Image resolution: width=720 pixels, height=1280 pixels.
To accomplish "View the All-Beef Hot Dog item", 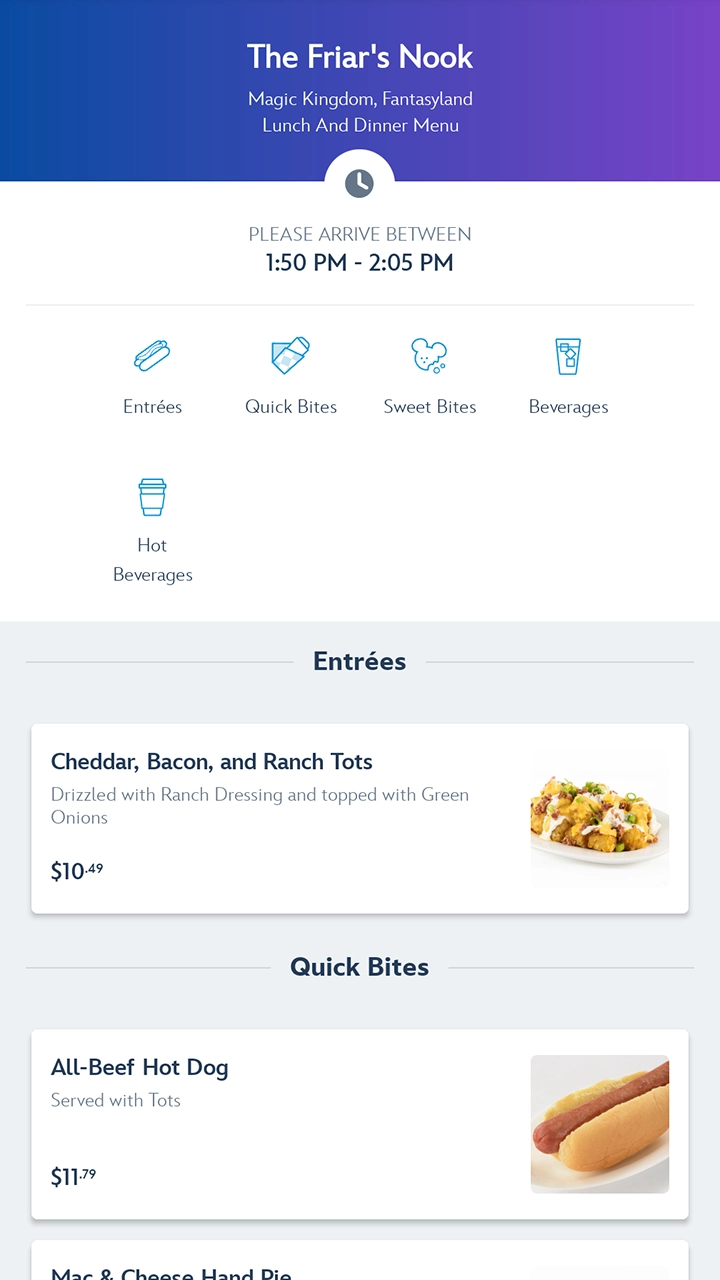I will (x=360, y=1123).
